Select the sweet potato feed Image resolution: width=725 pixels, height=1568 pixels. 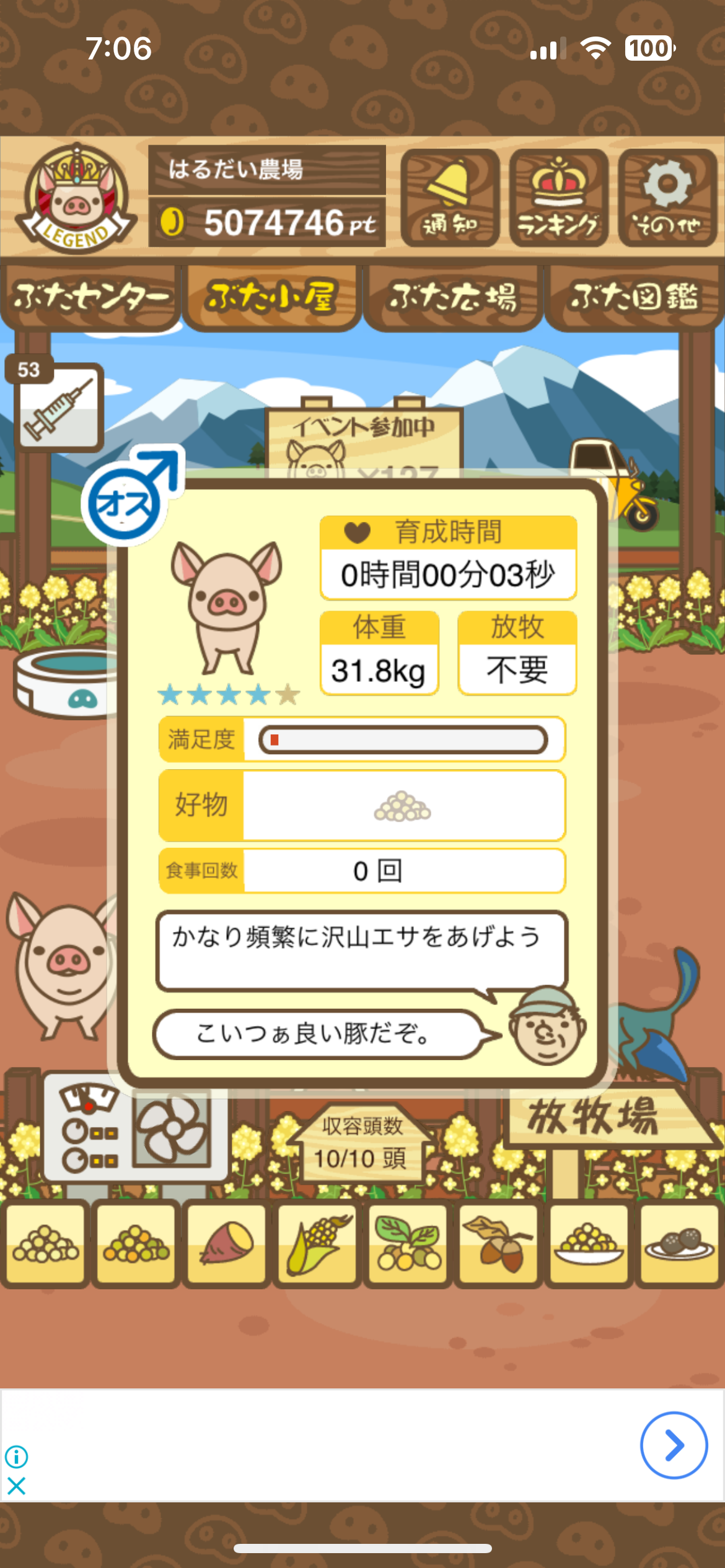tap(227, 1242)
